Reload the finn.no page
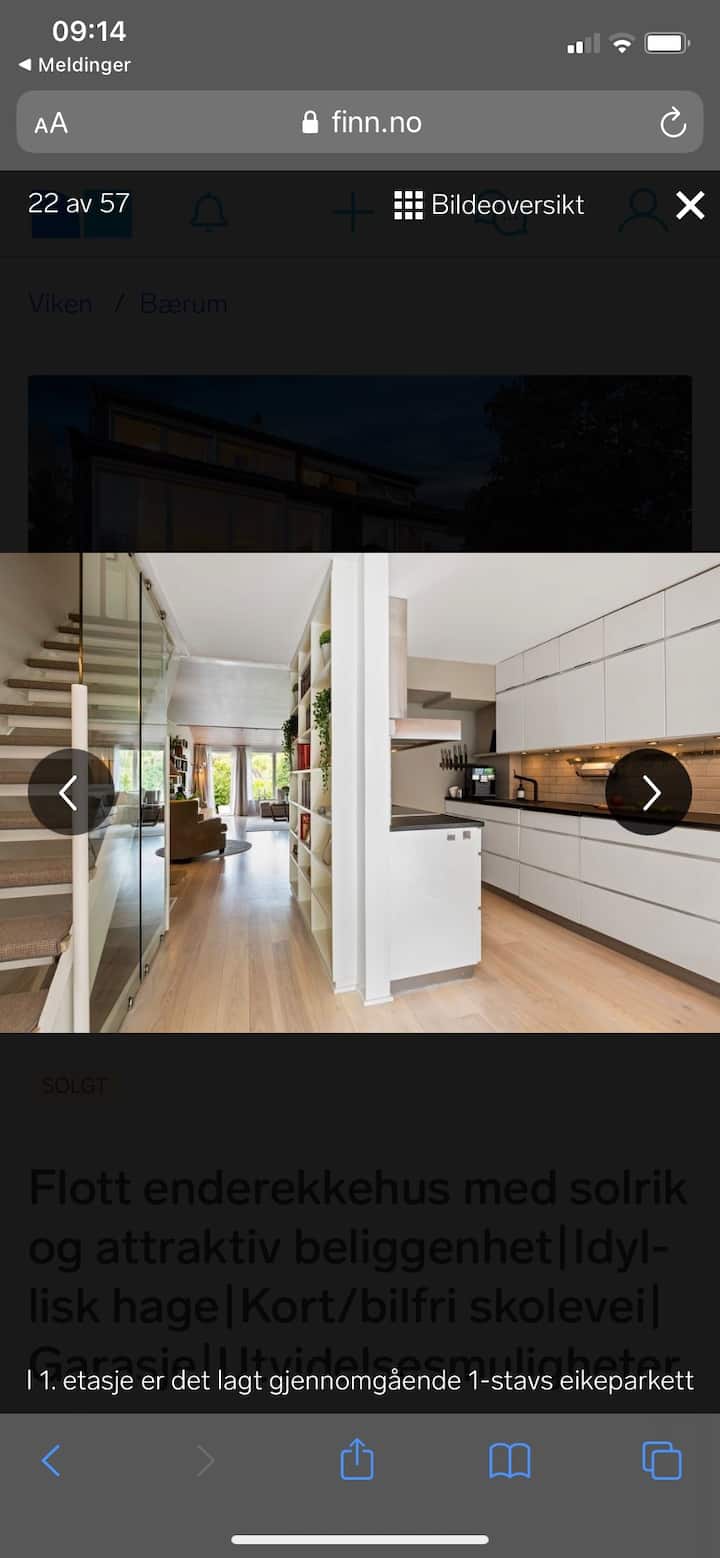This screenshot has width=720, height=1558. pos(673,123)
